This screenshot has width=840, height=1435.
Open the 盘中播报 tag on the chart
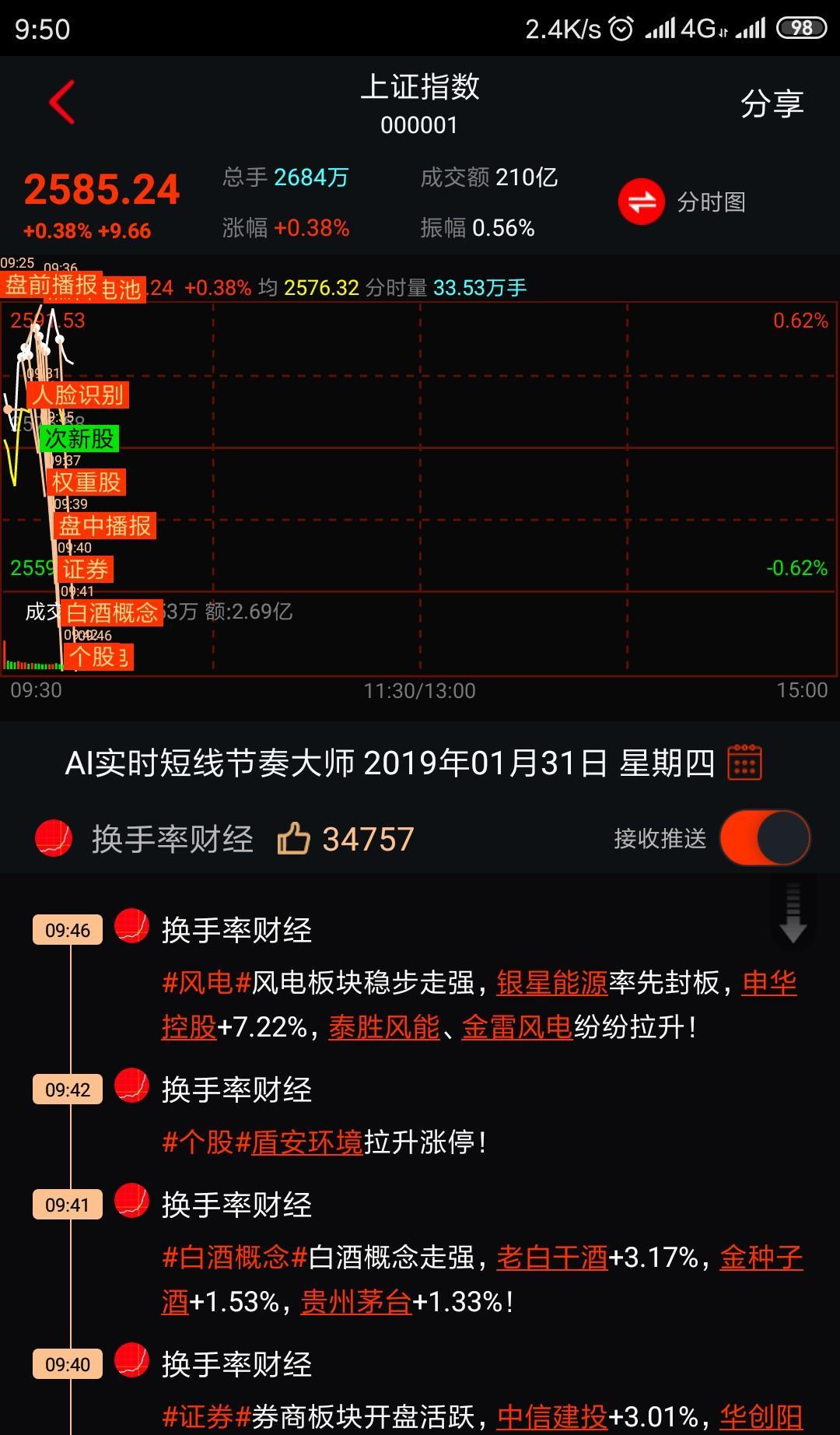[x=106, y=525]
